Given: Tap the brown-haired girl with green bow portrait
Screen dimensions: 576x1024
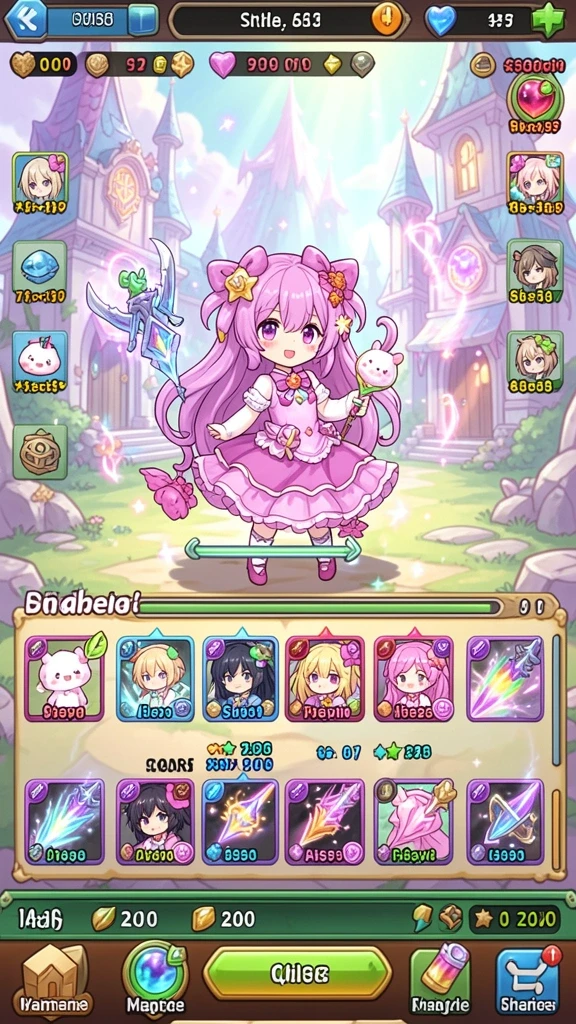Looking at the screenshot, I should pyautogui.click(x=536, y=361).
